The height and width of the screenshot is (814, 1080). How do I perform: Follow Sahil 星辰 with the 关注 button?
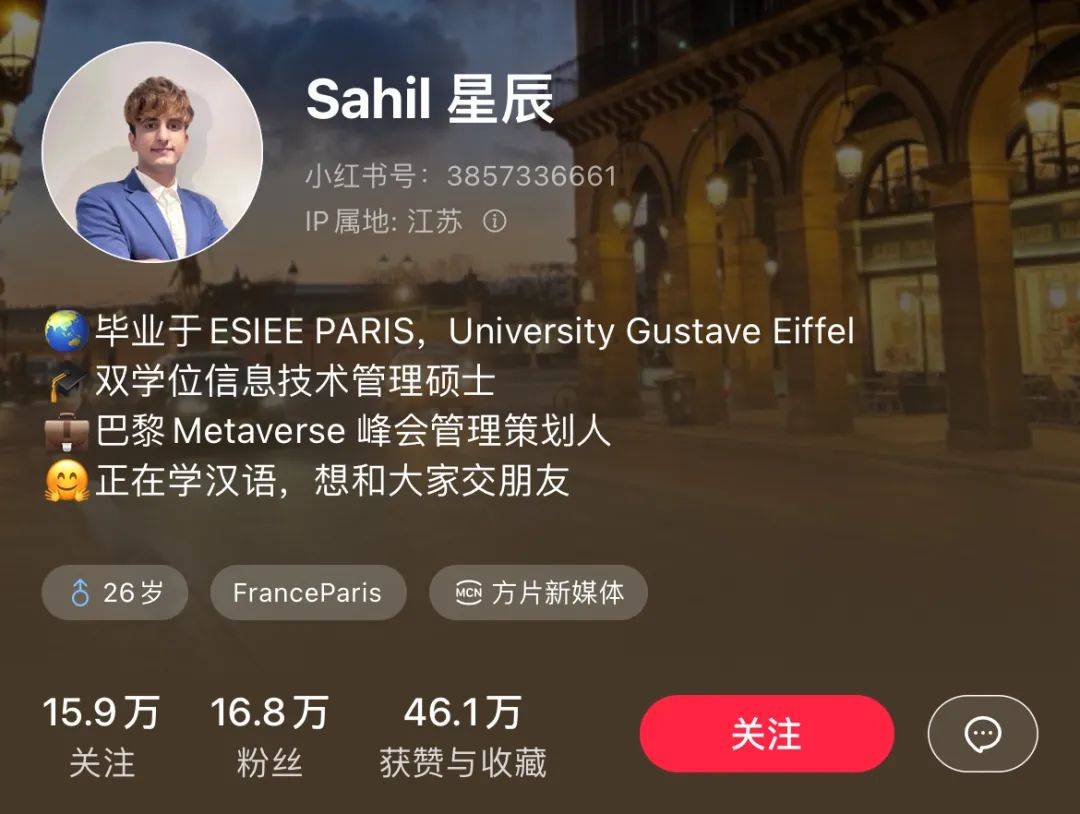[766, 734]
